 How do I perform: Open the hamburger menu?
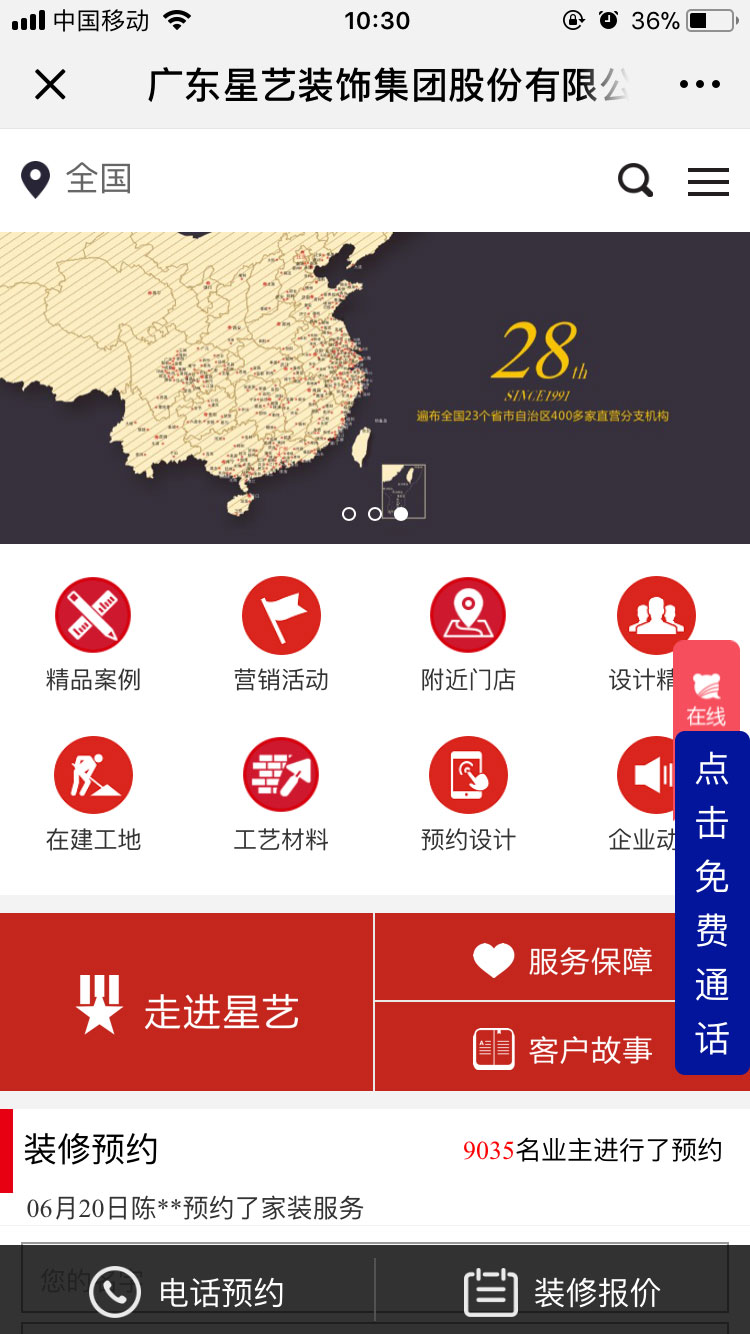(x=708, y=181)
